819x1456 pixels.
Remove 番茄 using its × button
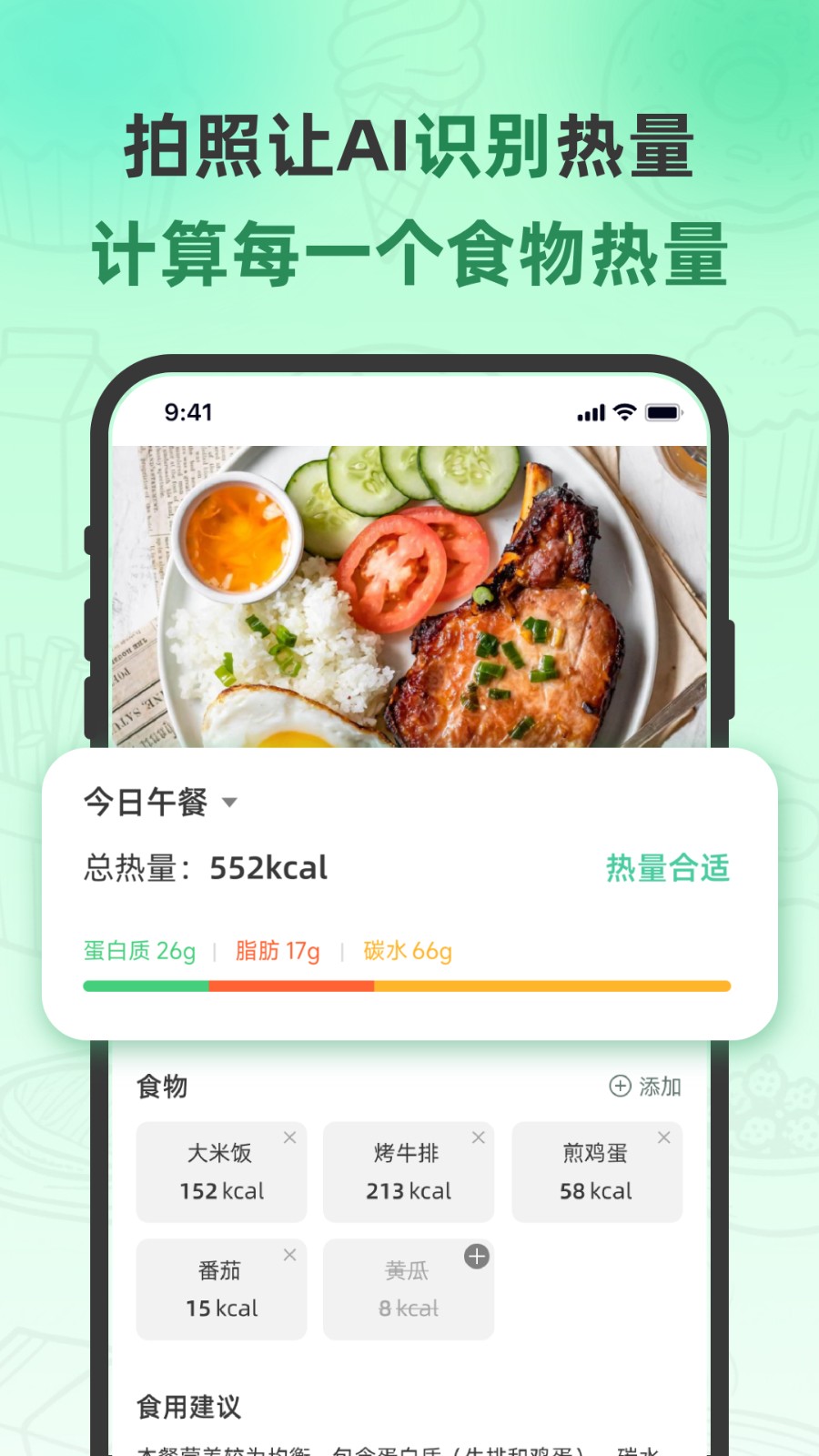pos(290,1254)
